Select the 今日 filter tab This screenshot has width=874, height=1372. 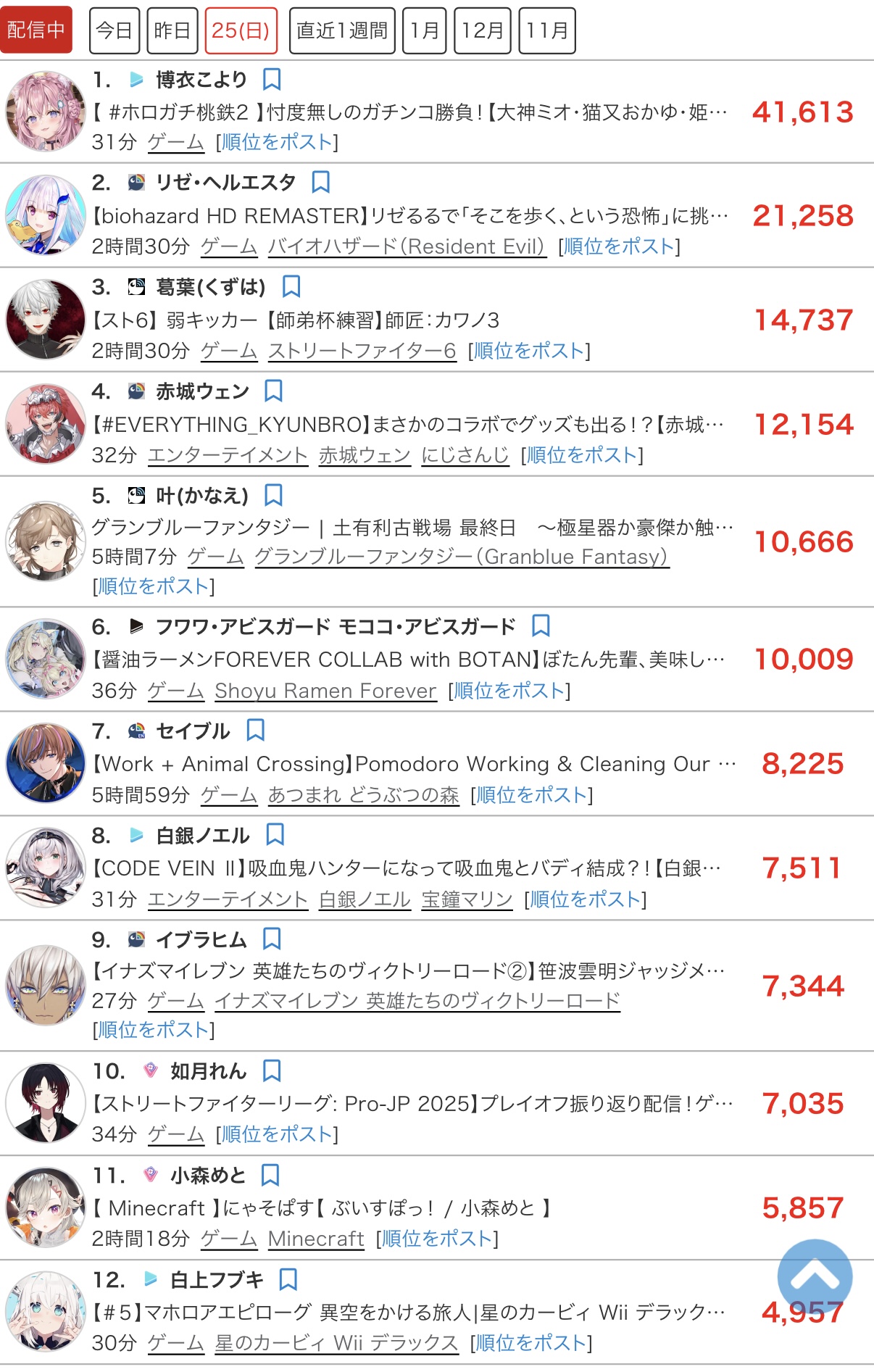(114, 30)
